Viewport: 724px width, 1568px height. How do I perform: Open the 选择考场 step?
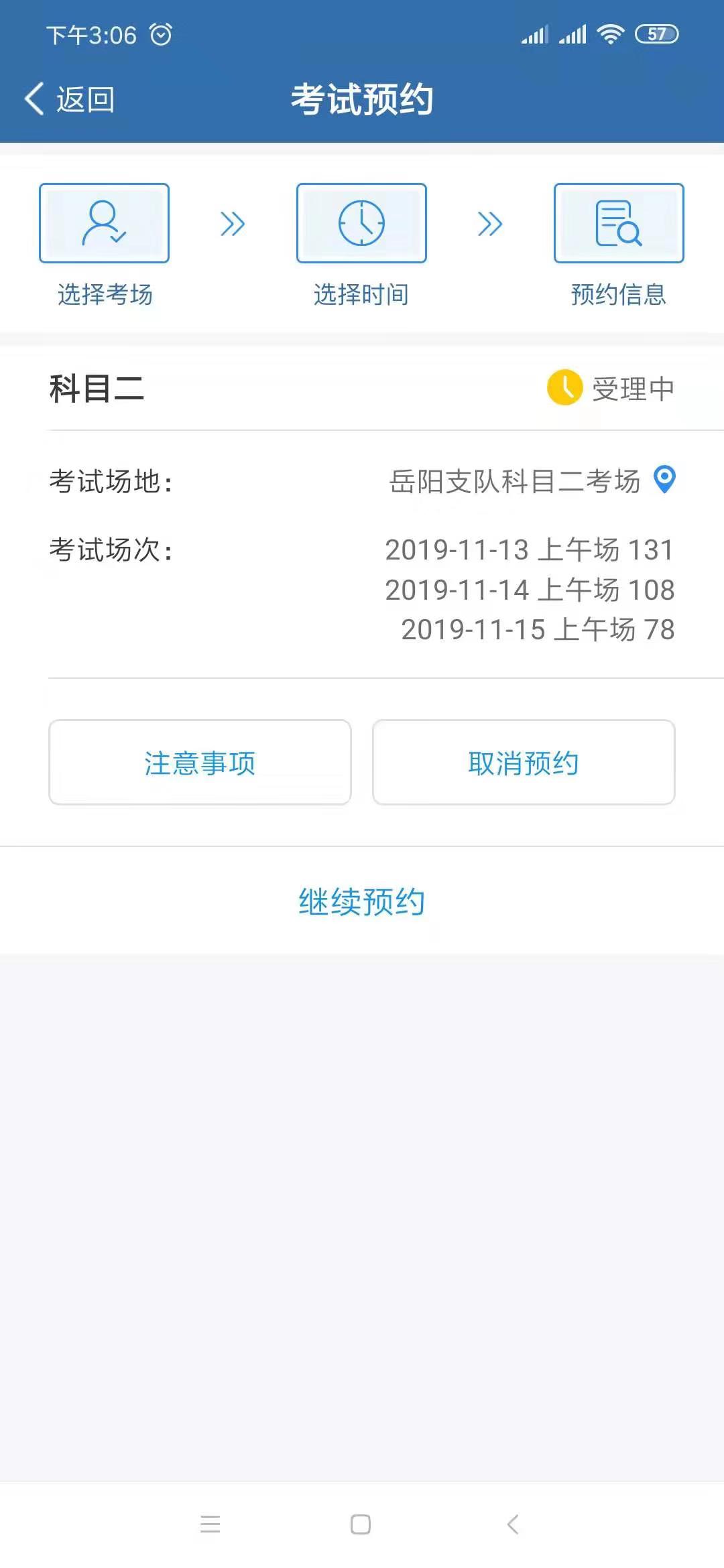(x=104, y=224)
